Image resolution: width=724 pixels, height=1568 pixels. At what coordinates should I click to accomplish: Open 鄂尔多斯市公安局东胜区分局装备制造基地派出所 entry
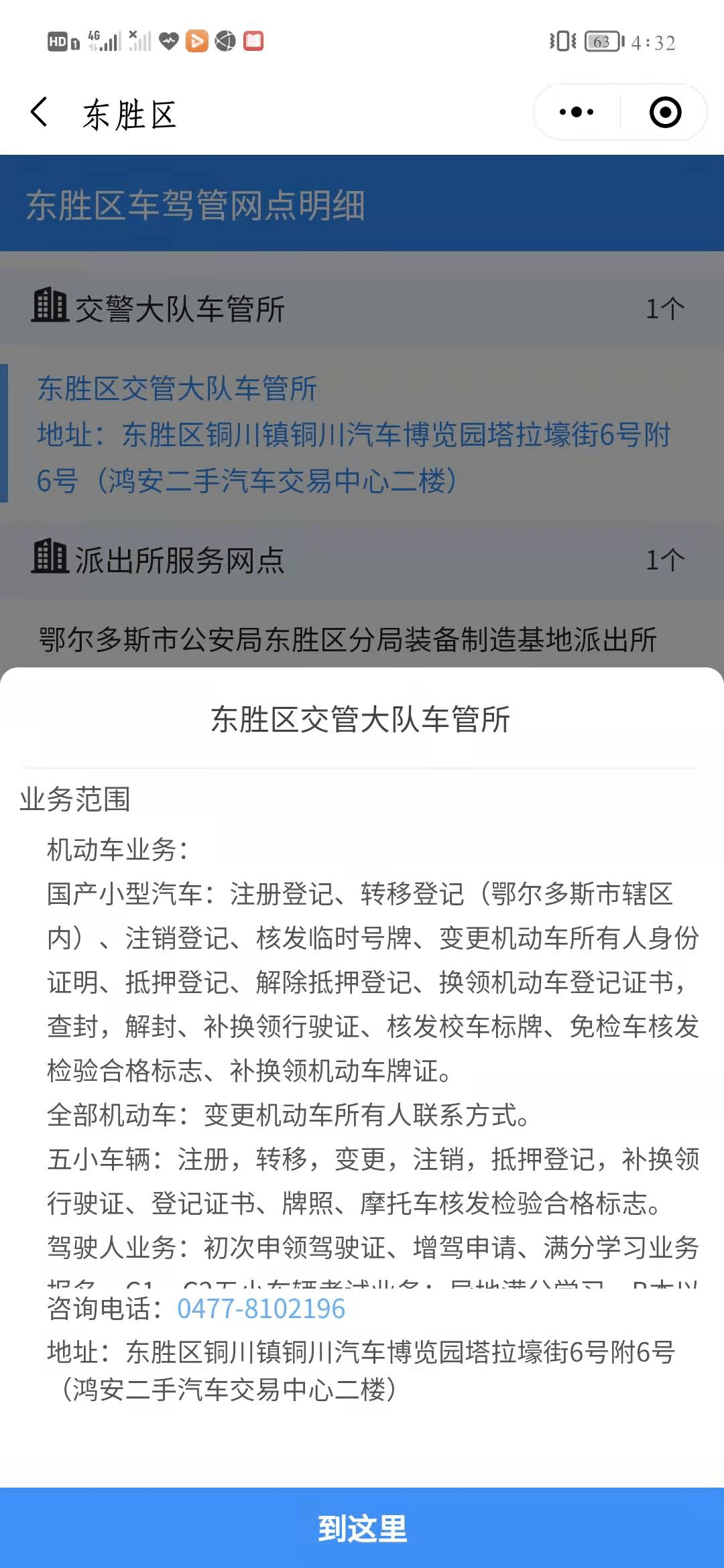(347, 640)
